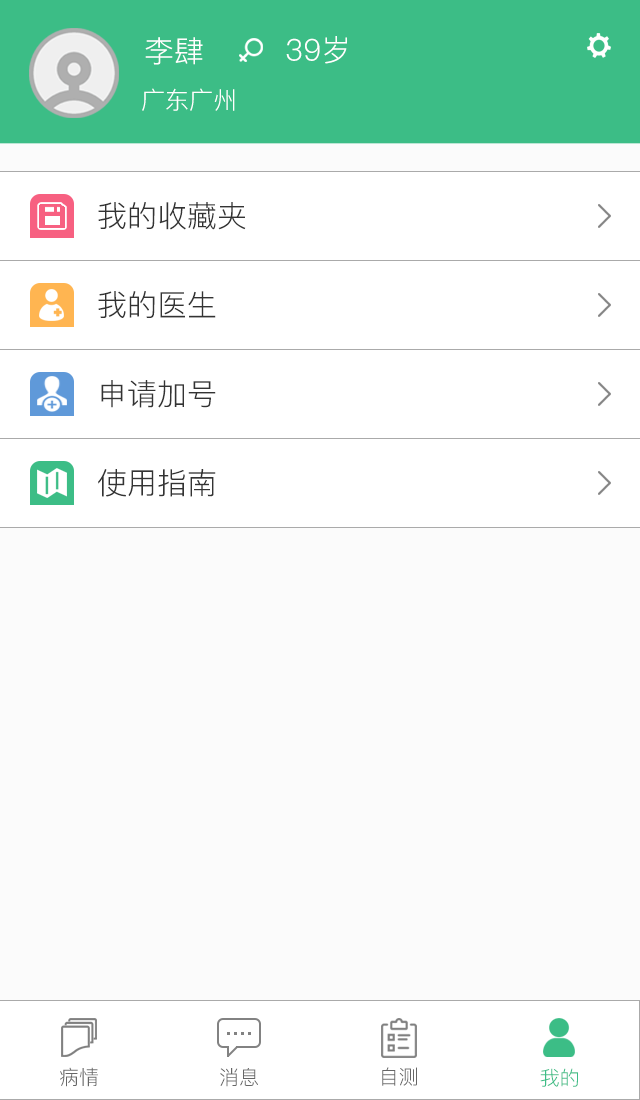
Task: Open settings via the gear icon
Action: [x=598, y=45]
